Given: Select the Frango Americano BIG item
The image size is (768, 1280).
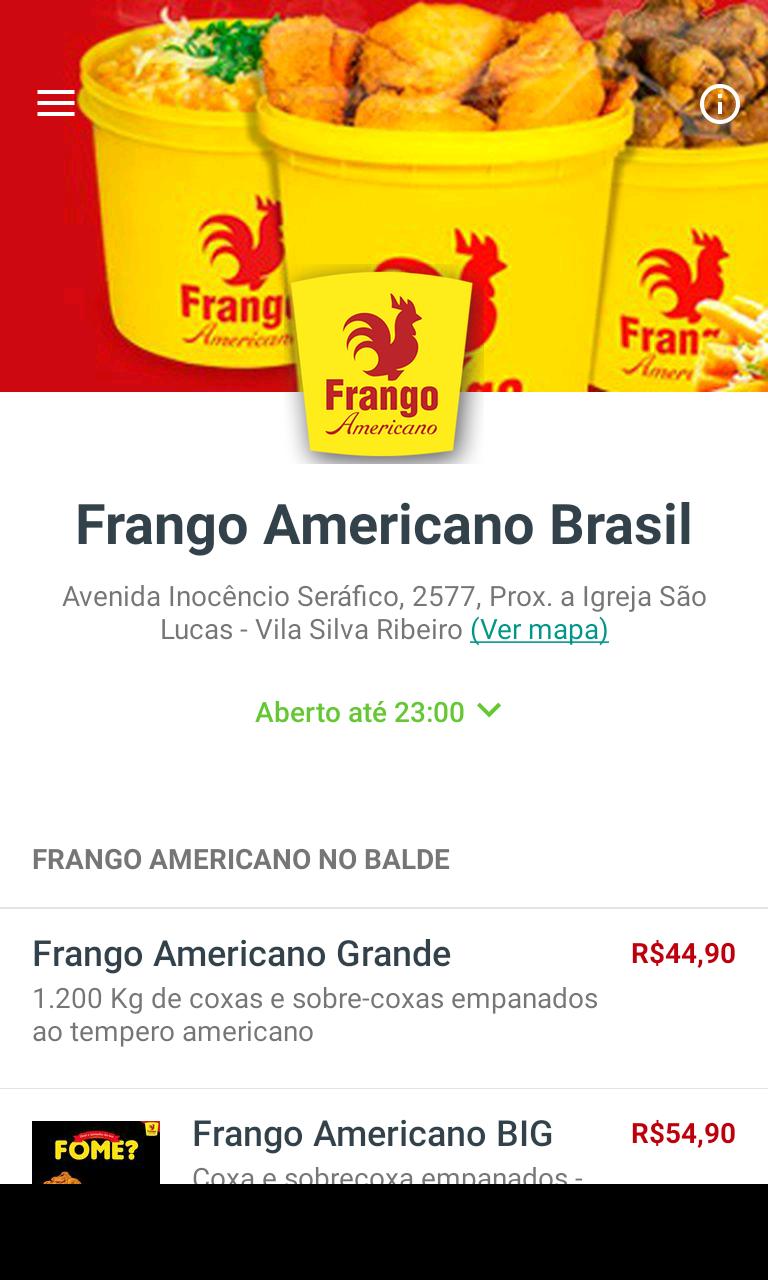Looking at the screenshot, I should click(x=371, y=1134).
